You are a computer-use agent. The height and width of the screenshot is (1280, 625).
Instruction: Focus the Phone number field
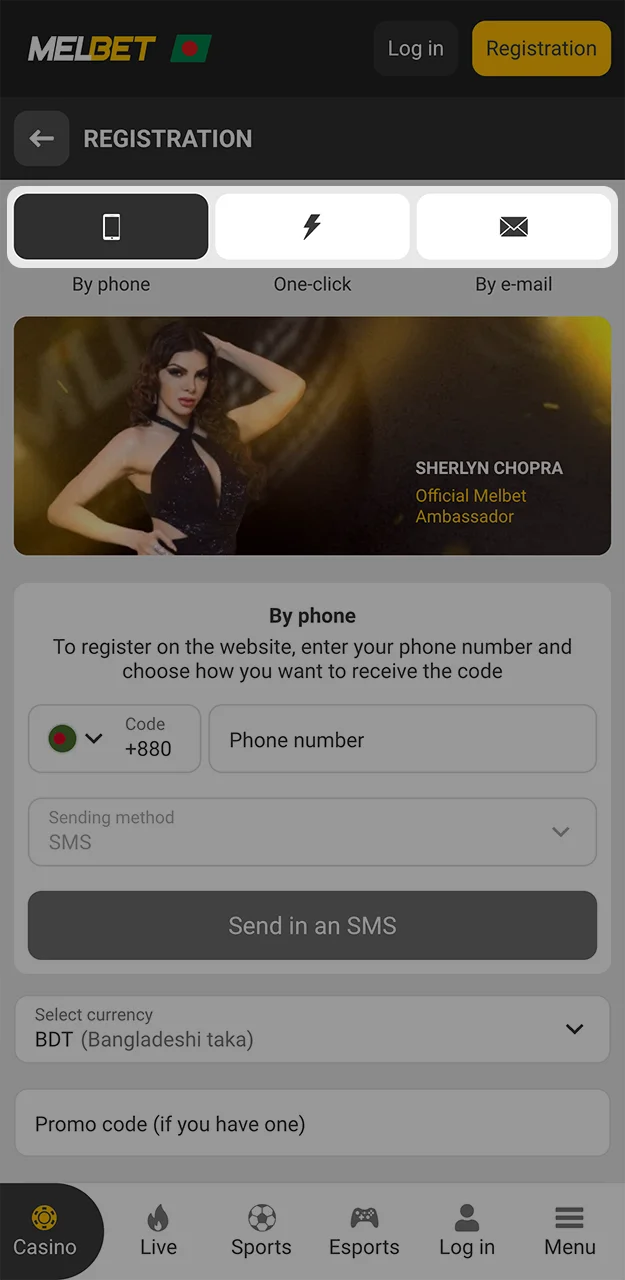402,739
